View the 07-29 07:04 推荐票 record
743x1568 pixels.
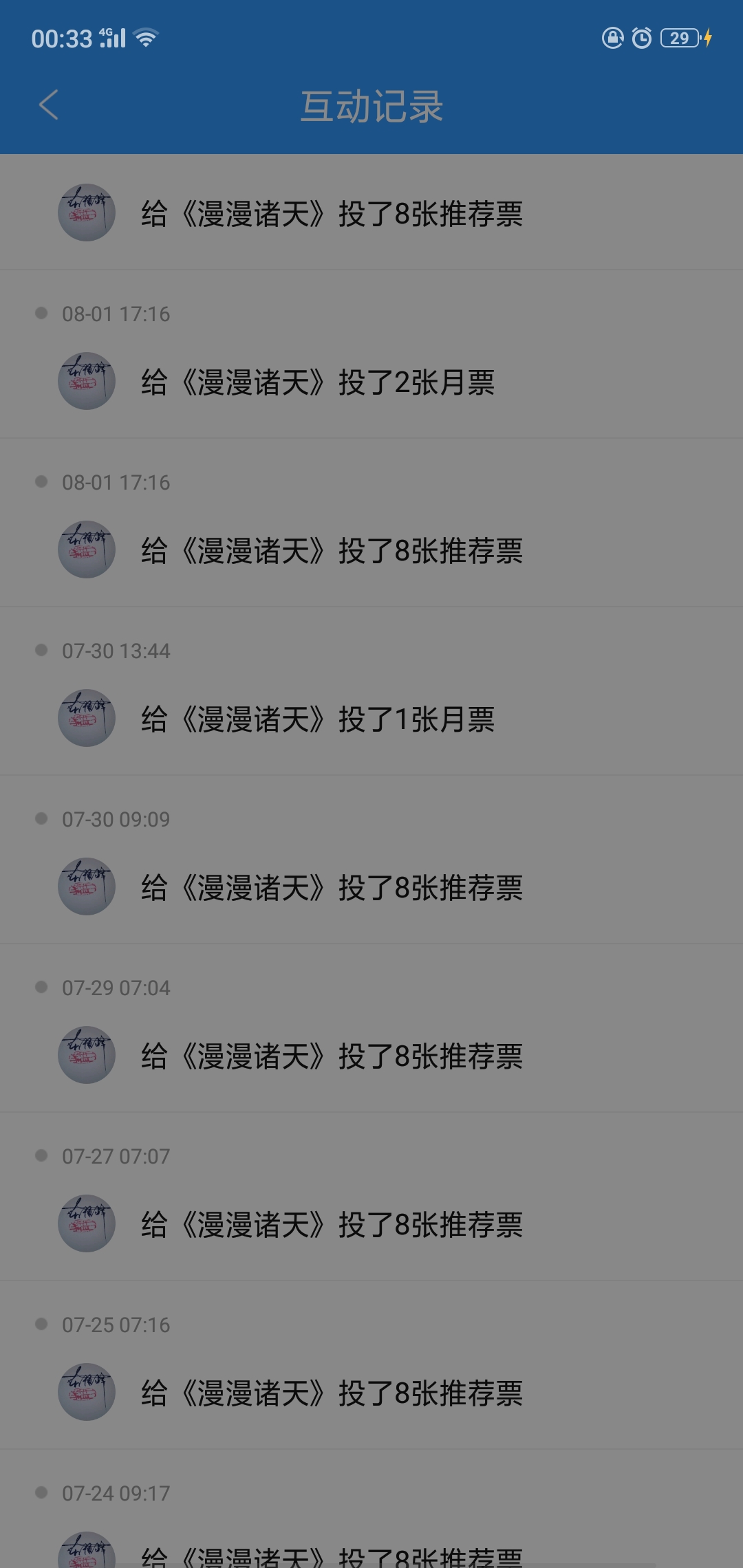click(x=332, y=1056)
